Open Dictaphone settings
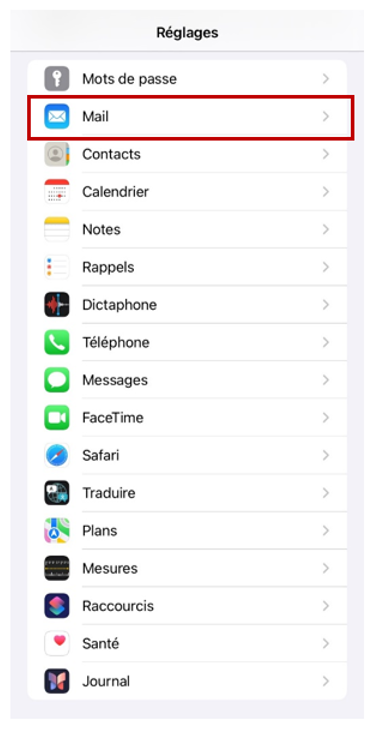Screen dimensions: 373x733 click(187, 305)
